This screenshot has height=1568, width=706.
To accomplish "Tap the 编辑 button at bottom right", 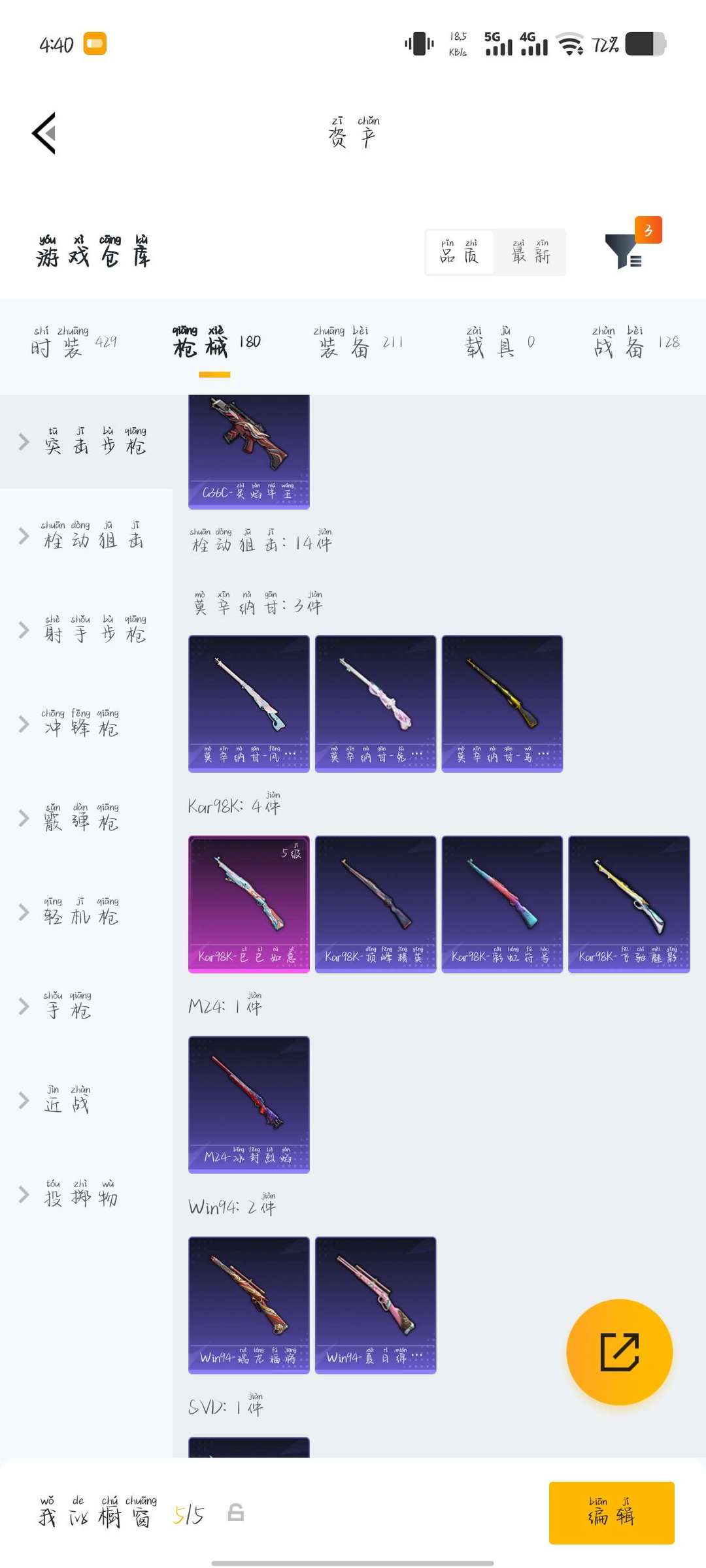I will click(612, 1514).
